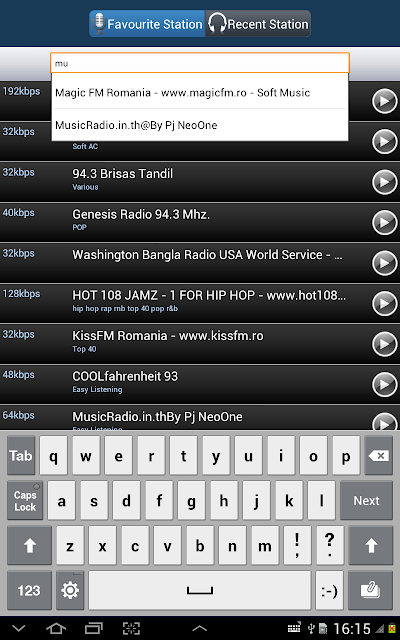Tap the Next key on the keyboard
This screenshot has height=640, width=400.
pos(366,500)
